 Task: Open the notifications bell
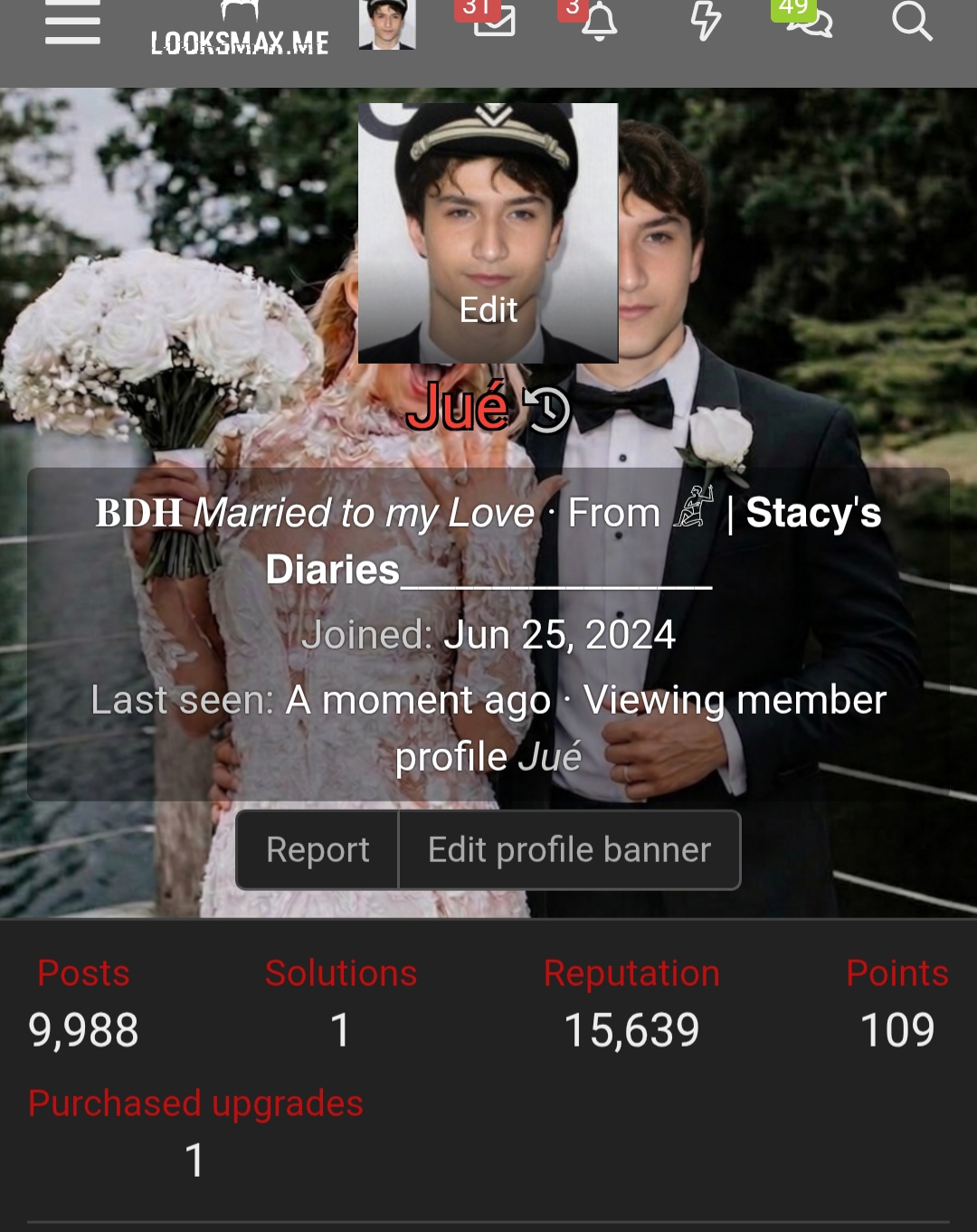[x=598, y=23]
